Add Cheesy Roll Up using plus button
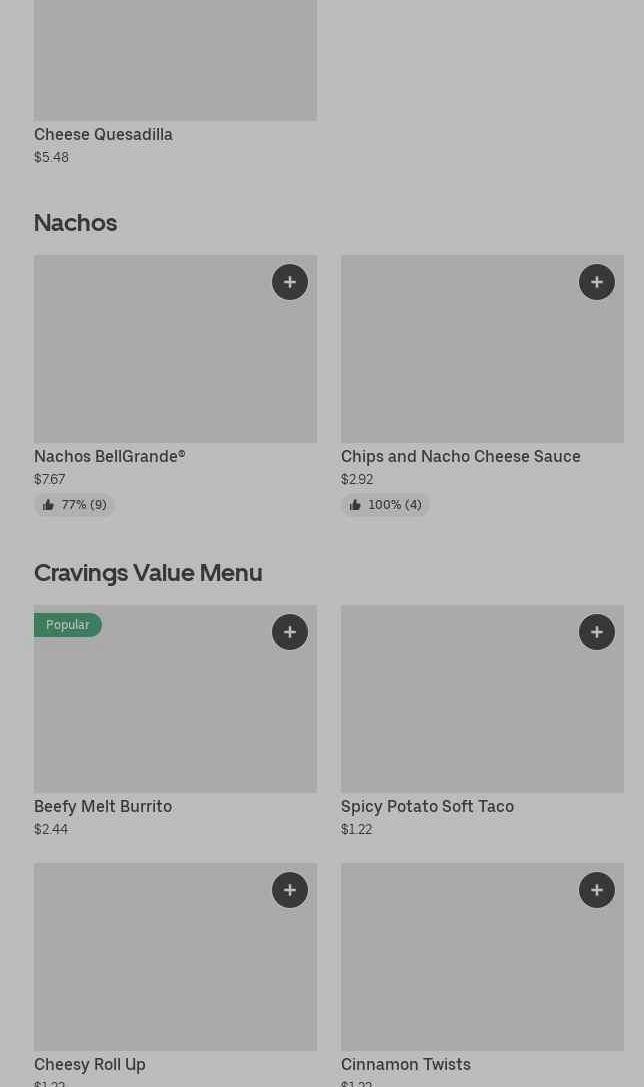This screenshot has width=644, height=1087. click(x=290, y=890)
